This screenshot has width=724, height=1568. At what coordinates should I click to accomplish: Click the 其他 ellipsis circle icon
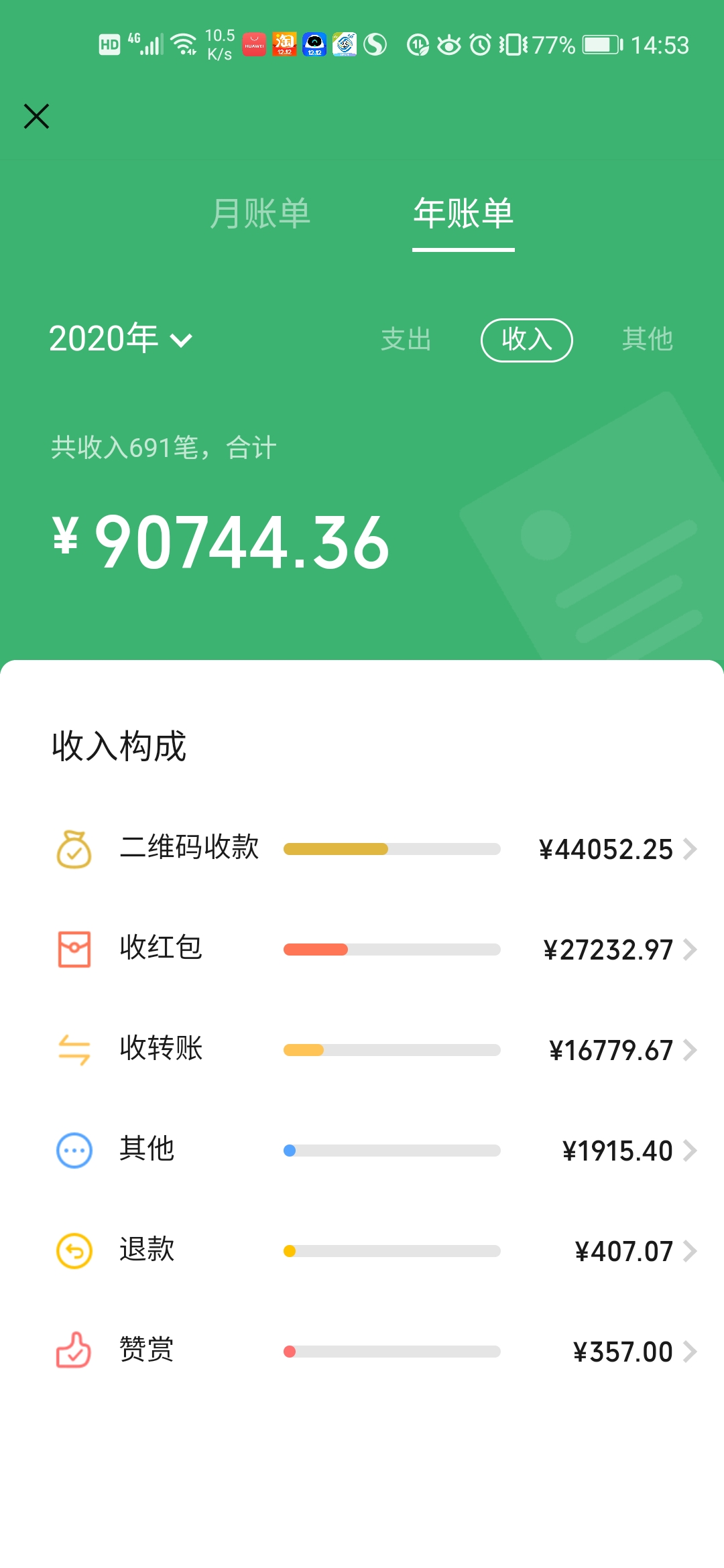point(74,1150)
